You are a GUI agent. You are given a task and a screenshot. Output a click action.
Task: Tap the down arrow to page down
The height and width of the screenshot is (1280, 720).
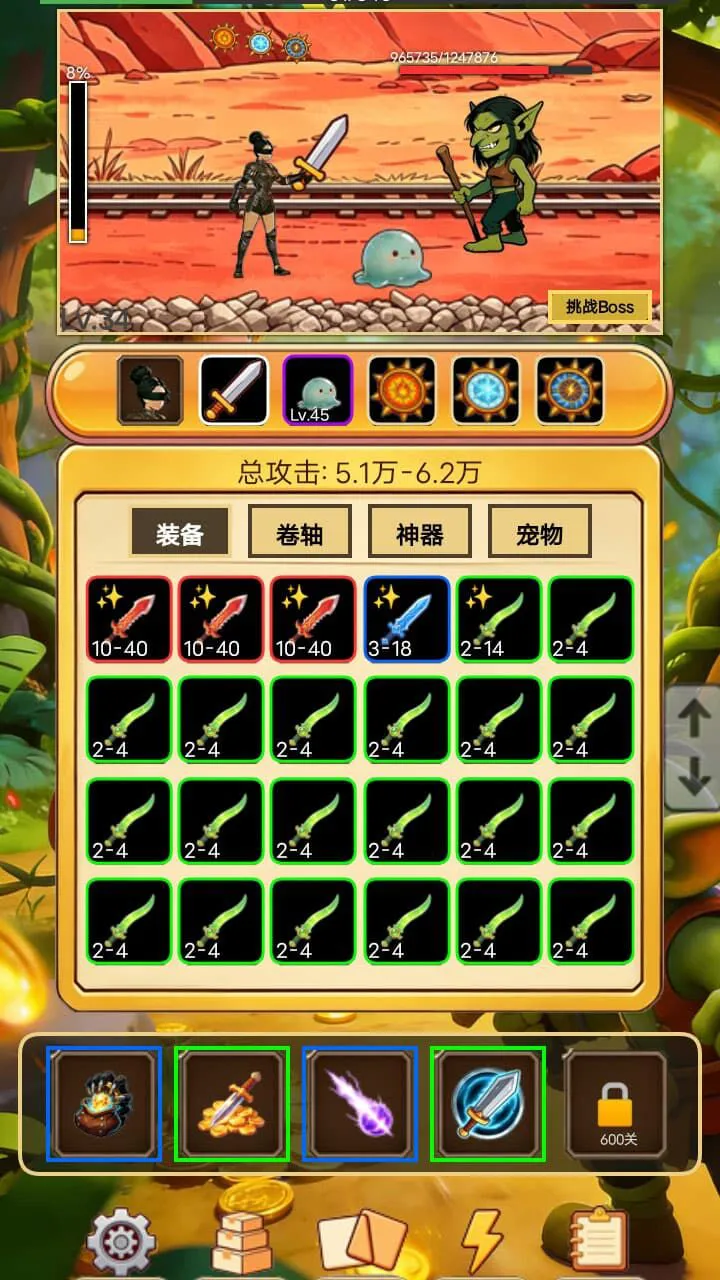[x=694, y=776]
